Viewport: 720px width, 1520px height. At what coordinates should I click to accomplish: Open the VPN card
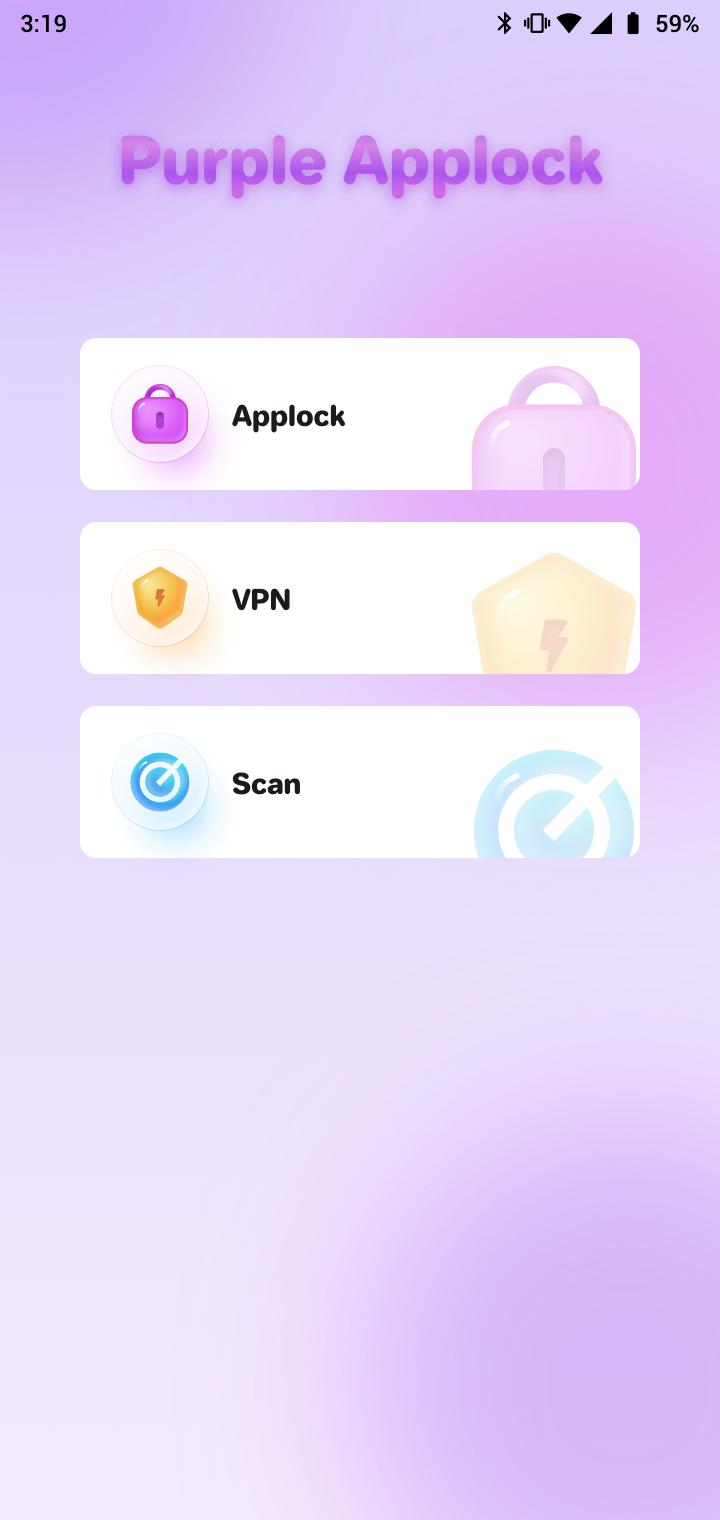[359, 598]
